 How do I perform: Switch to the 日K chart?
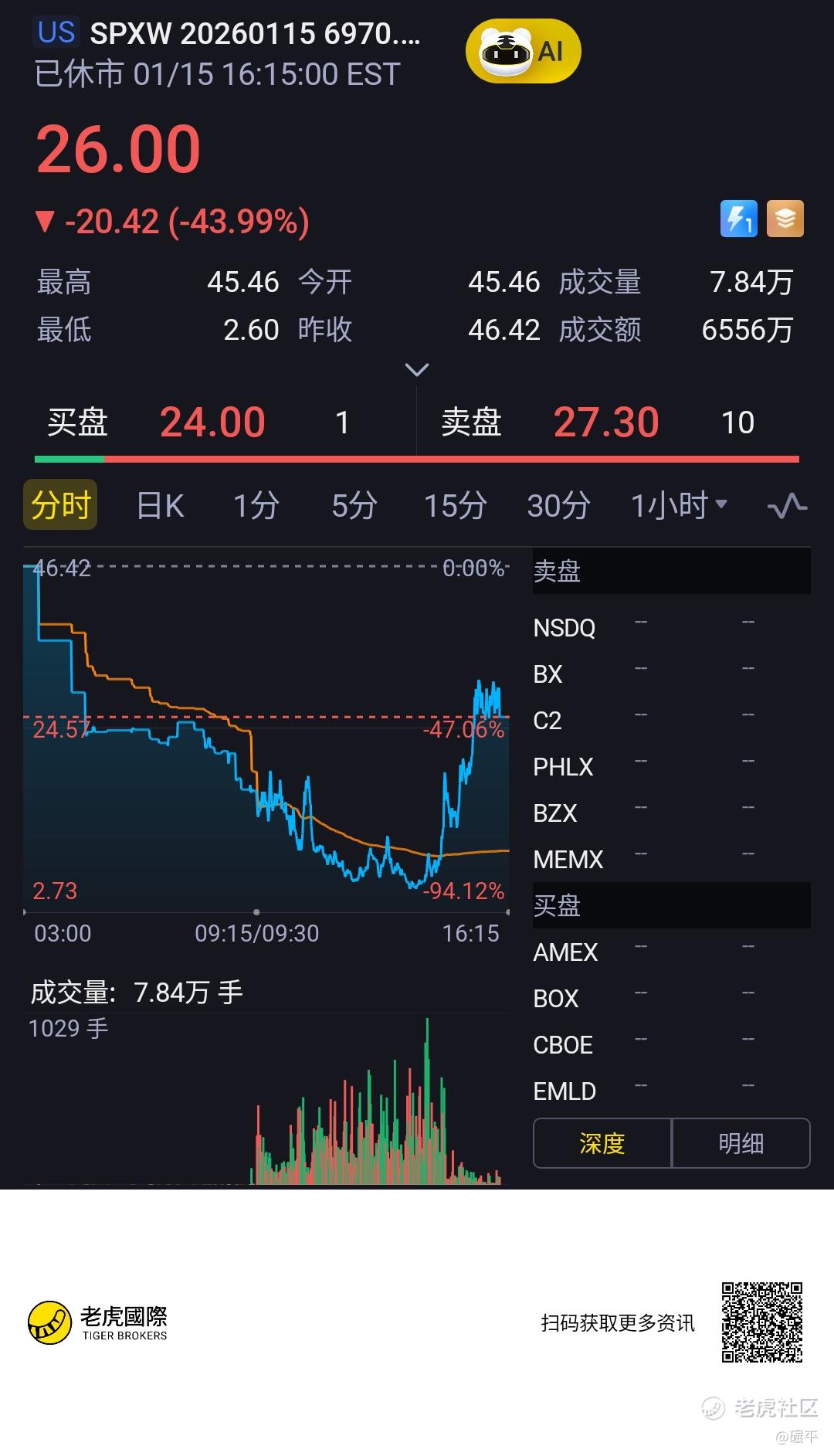(160, 506)
